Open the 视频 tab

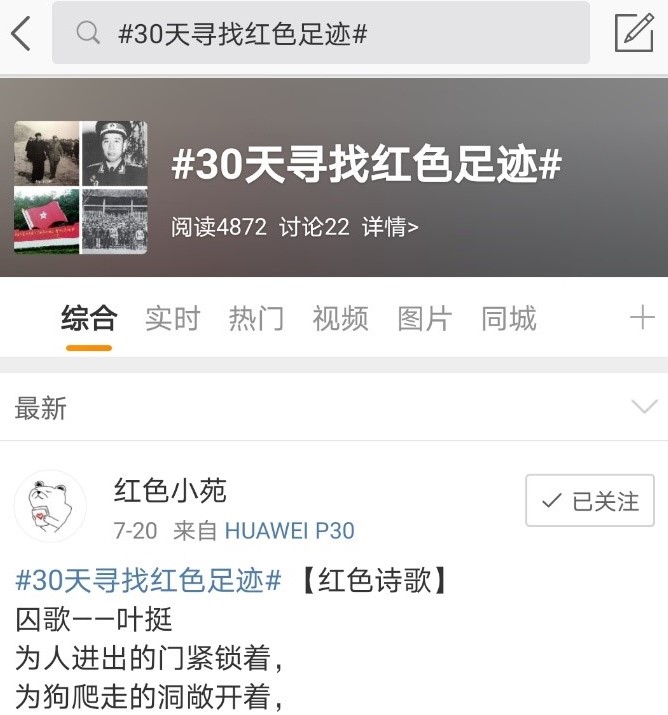pos(340,319)
